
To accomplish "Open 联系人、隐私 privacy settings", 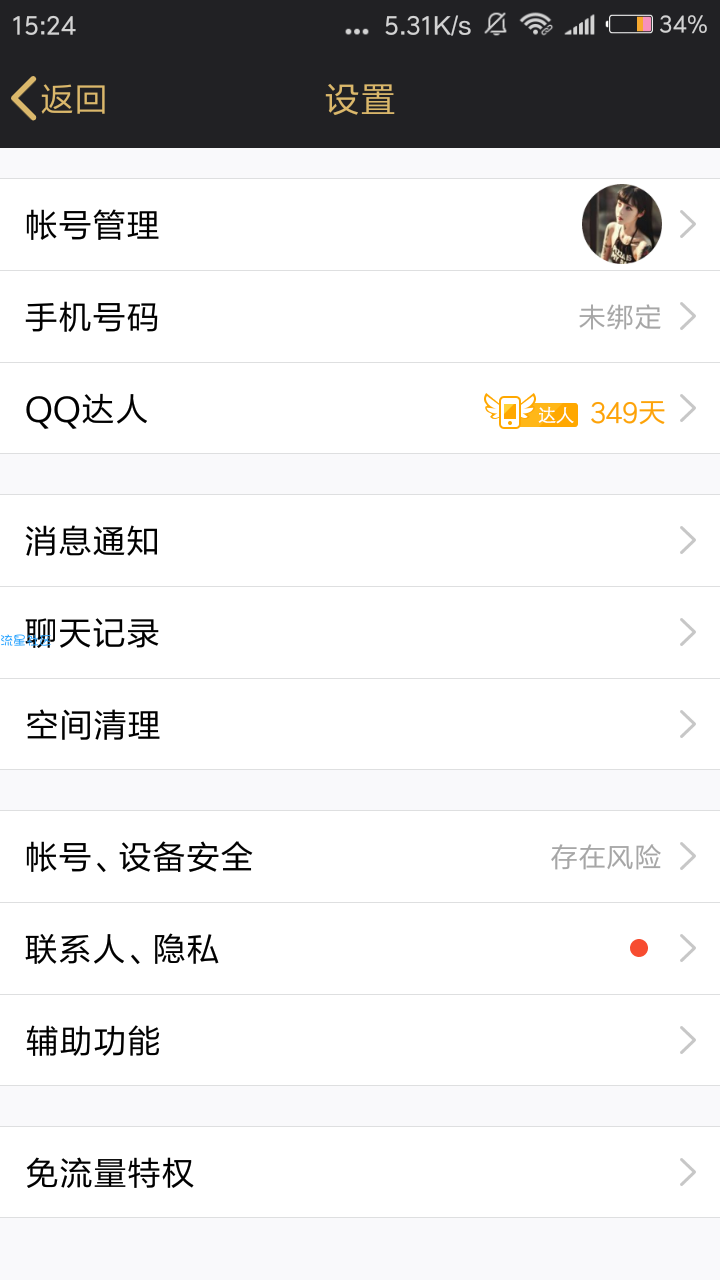I will [x=360, y=949].
